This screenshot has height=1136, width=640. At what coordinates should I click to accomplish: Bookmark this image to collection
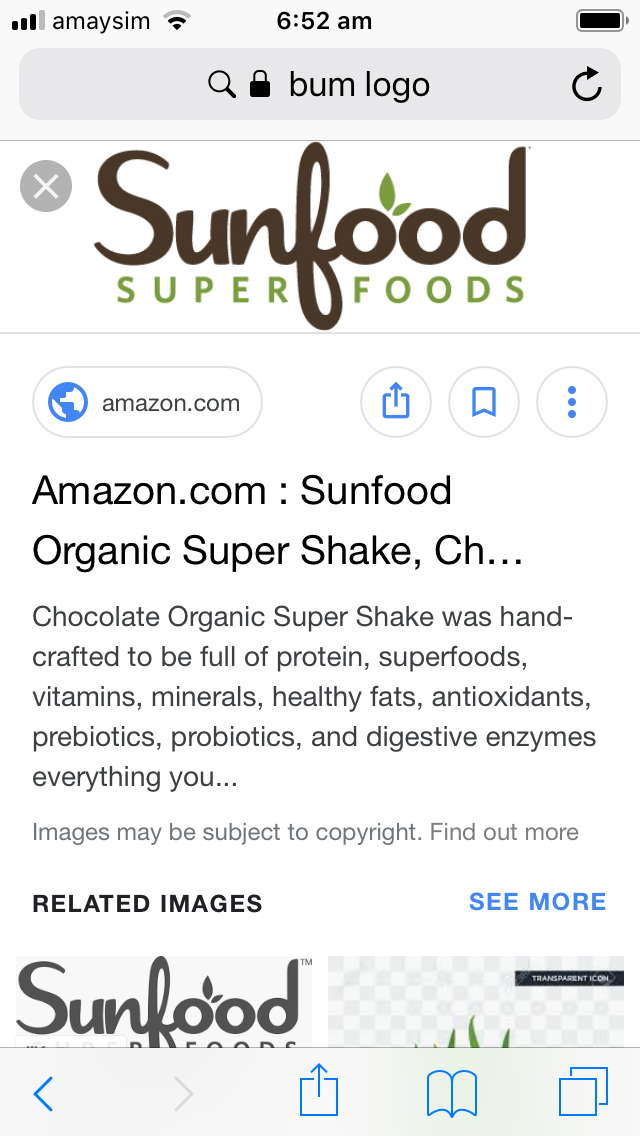tap(484, 403)
